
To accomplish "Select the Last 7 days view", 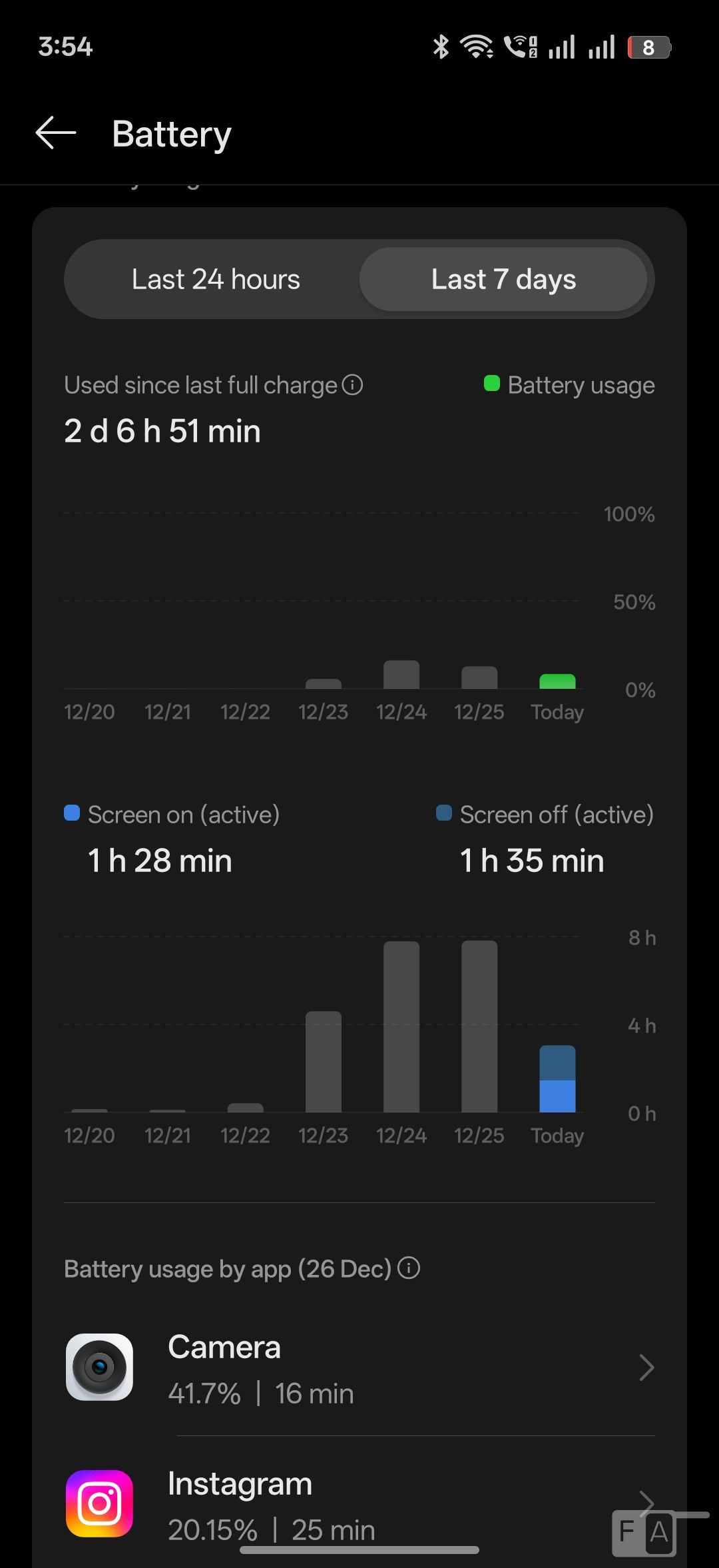I will 503,280.
